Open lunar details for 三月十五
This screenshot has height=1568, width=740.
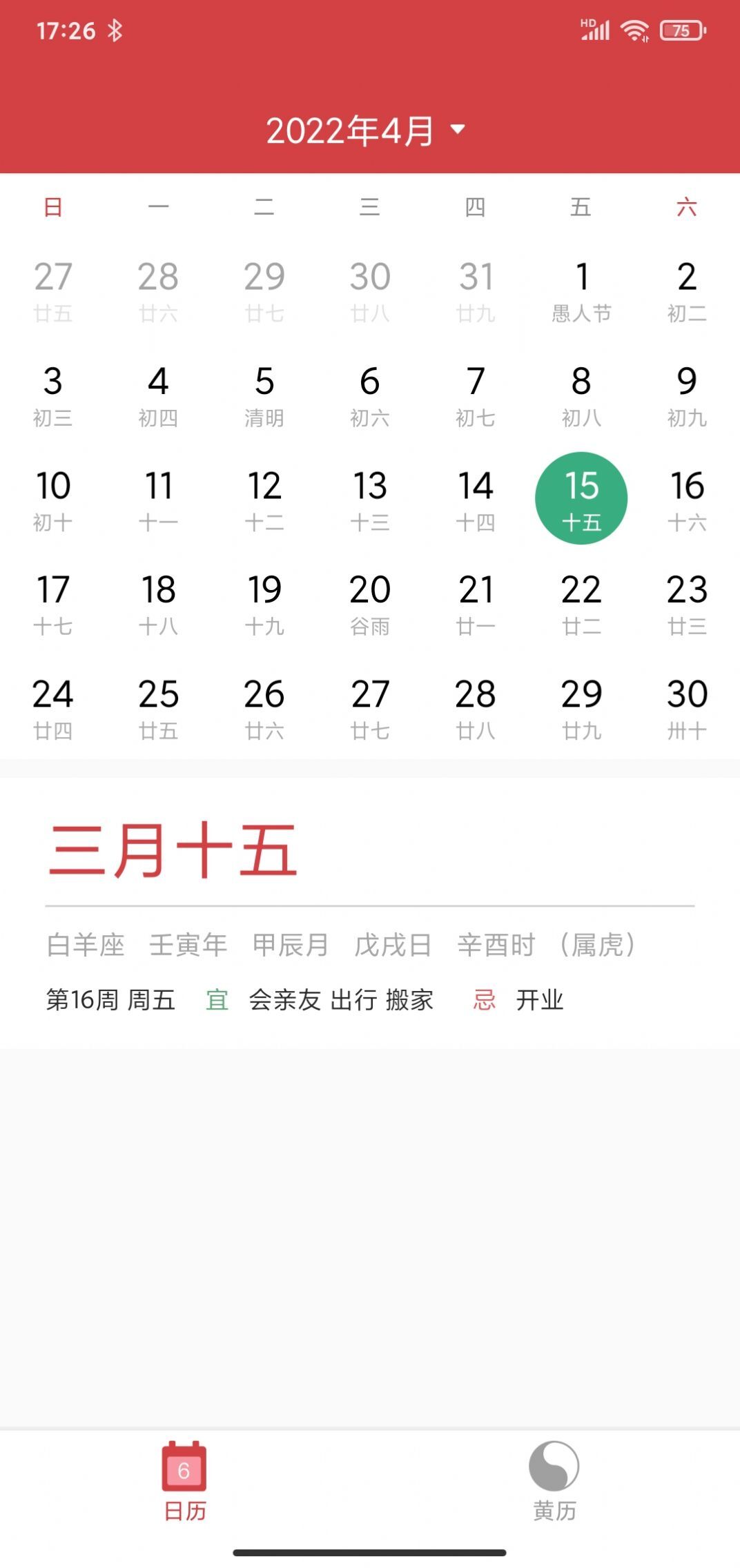point(173,850)
